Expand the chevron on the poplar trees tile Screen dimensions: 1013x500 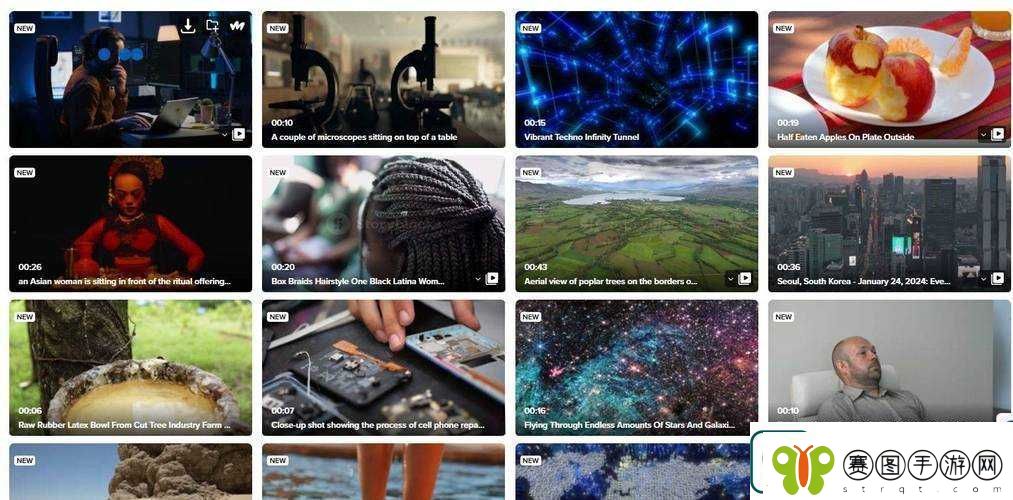(730, 279)
